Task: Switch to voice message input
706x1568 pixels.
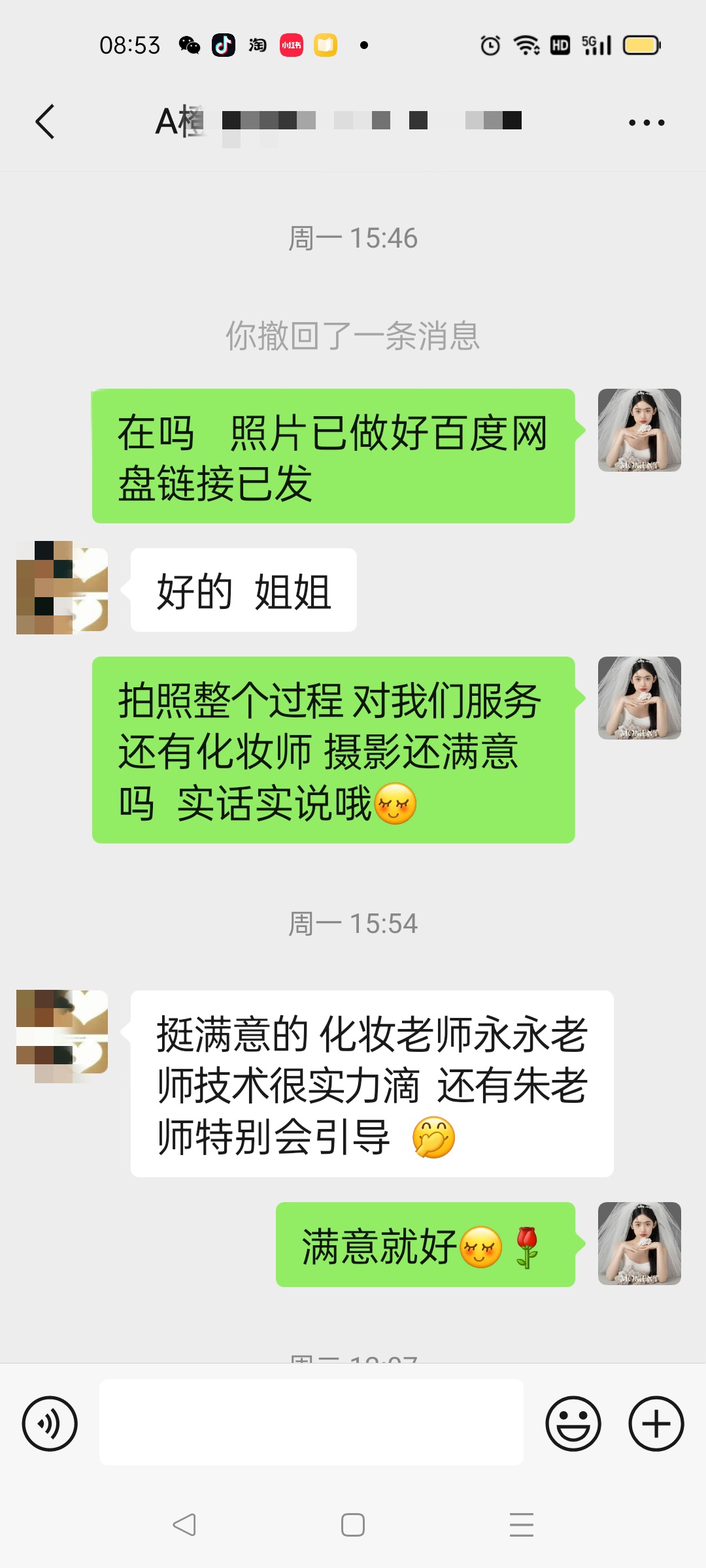Action: pos(50,1424)
